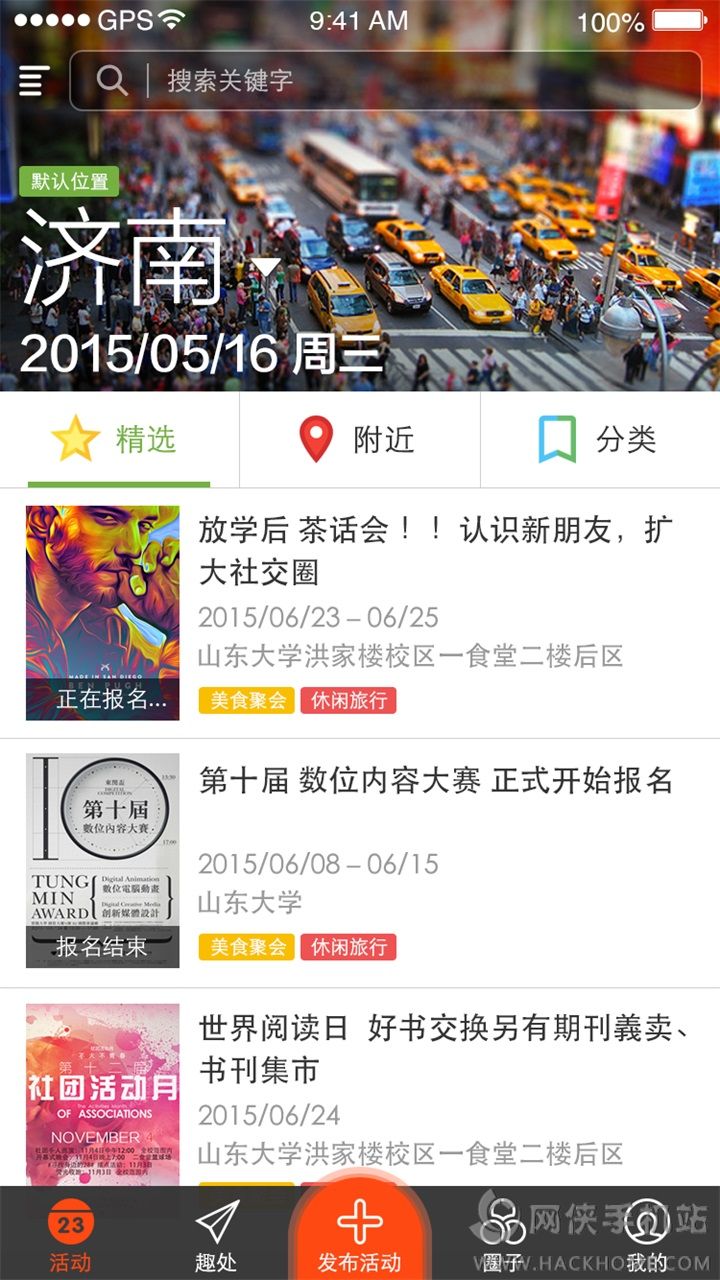The width and height of the screenshot is (720, 1280).
Task: Switch to the 附近 tab
Action: coord(359,439)
